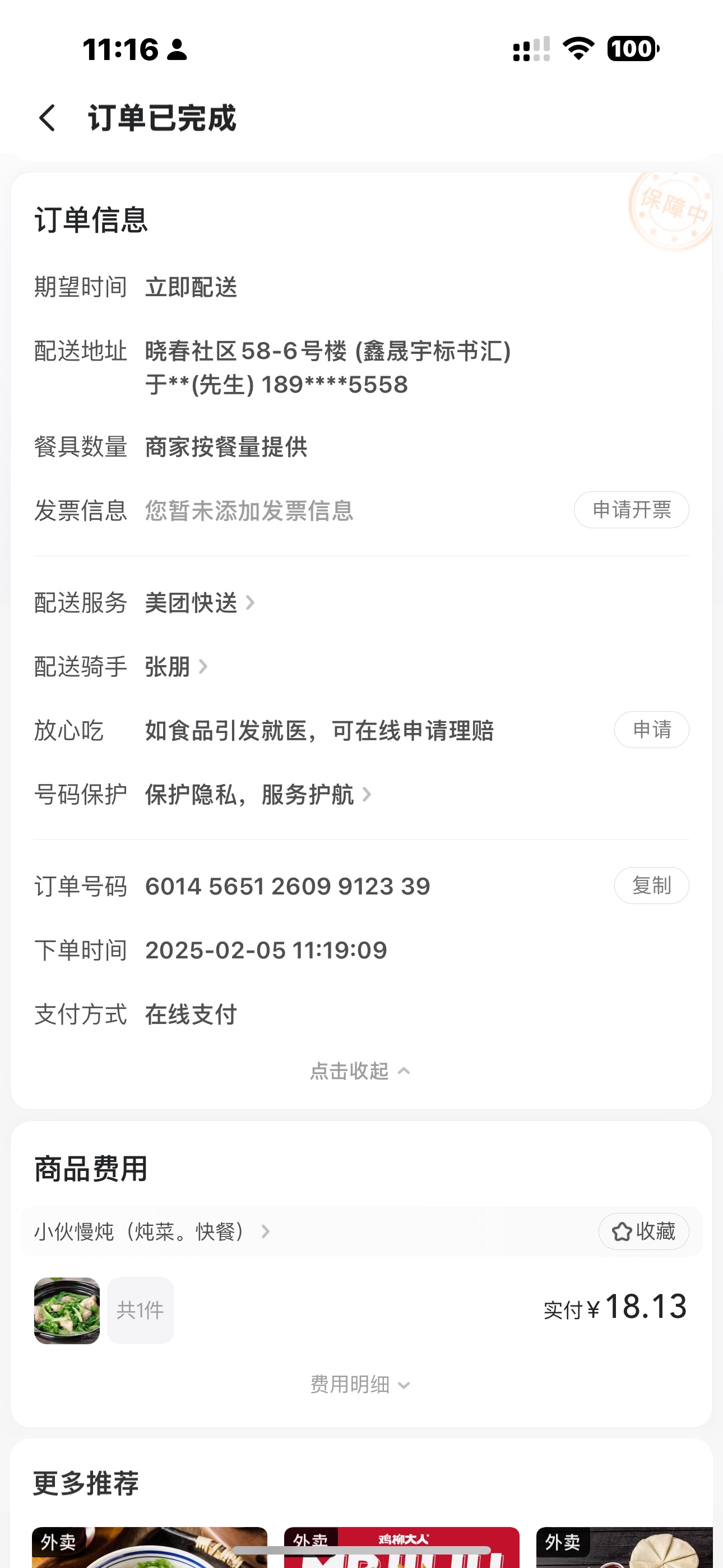Copy the order number with 复制
723x1568 pixels.
(x=651, y=885)
